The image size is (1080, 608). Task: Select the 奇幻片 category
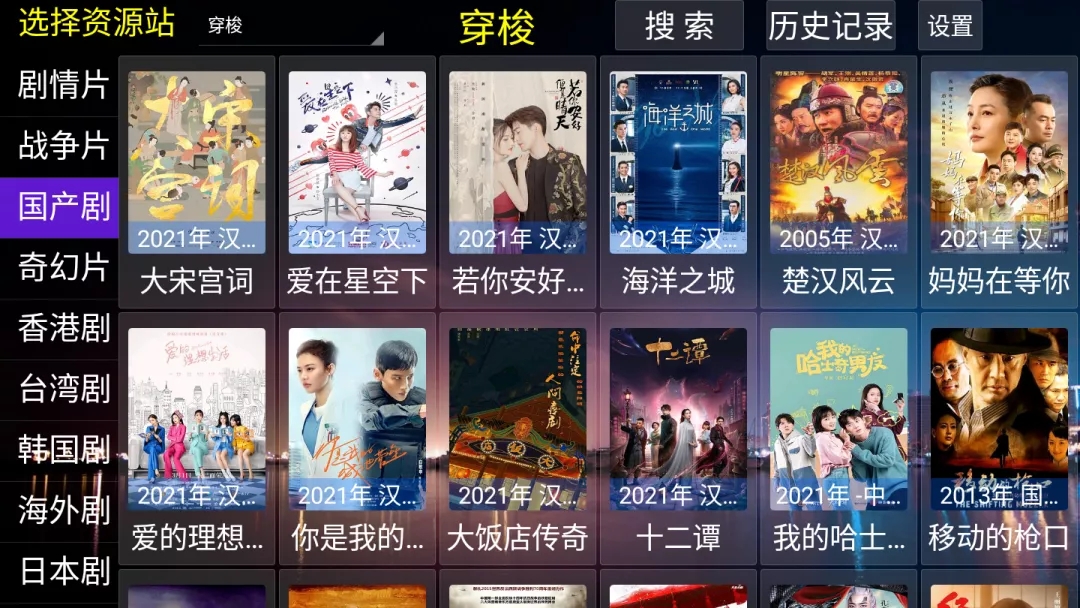point(62,267)
